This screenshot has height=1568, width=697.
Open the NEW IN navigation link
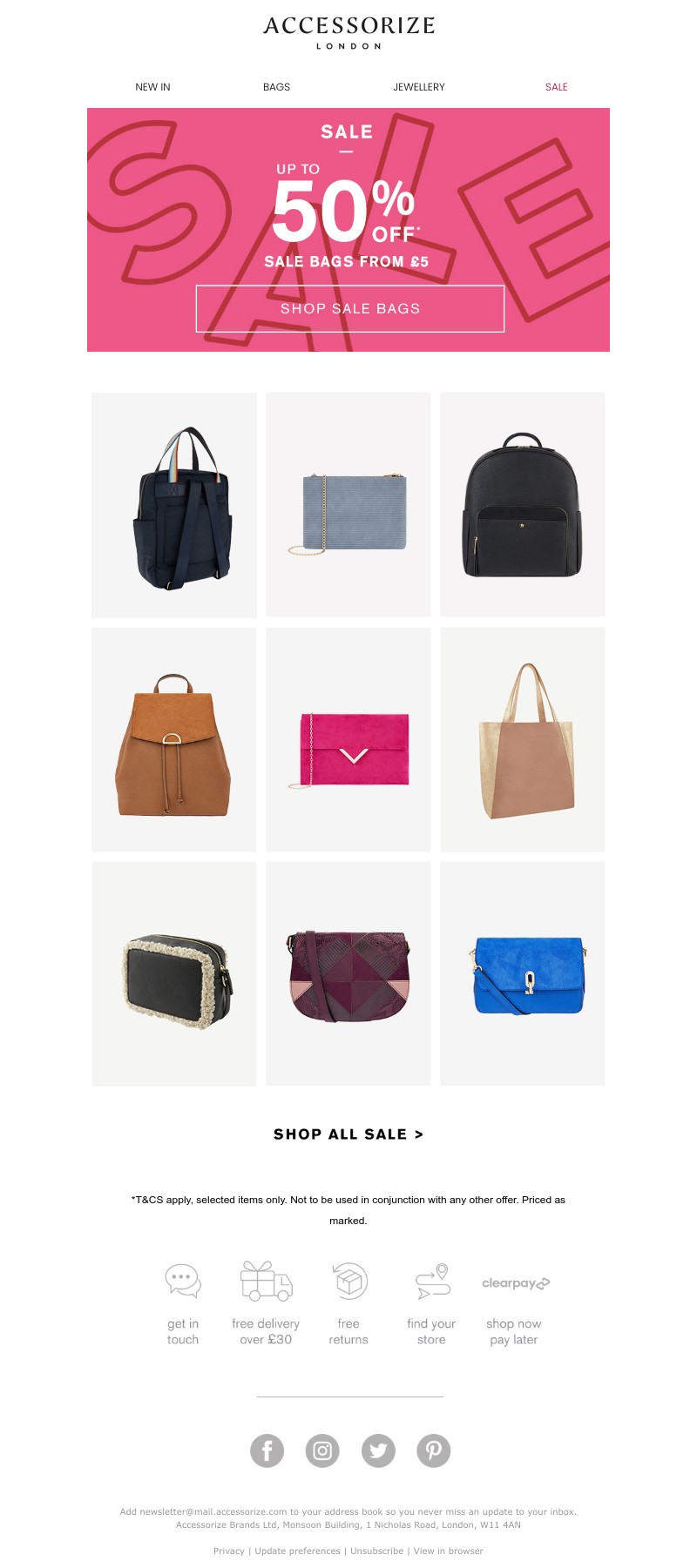tap(152, 87)
